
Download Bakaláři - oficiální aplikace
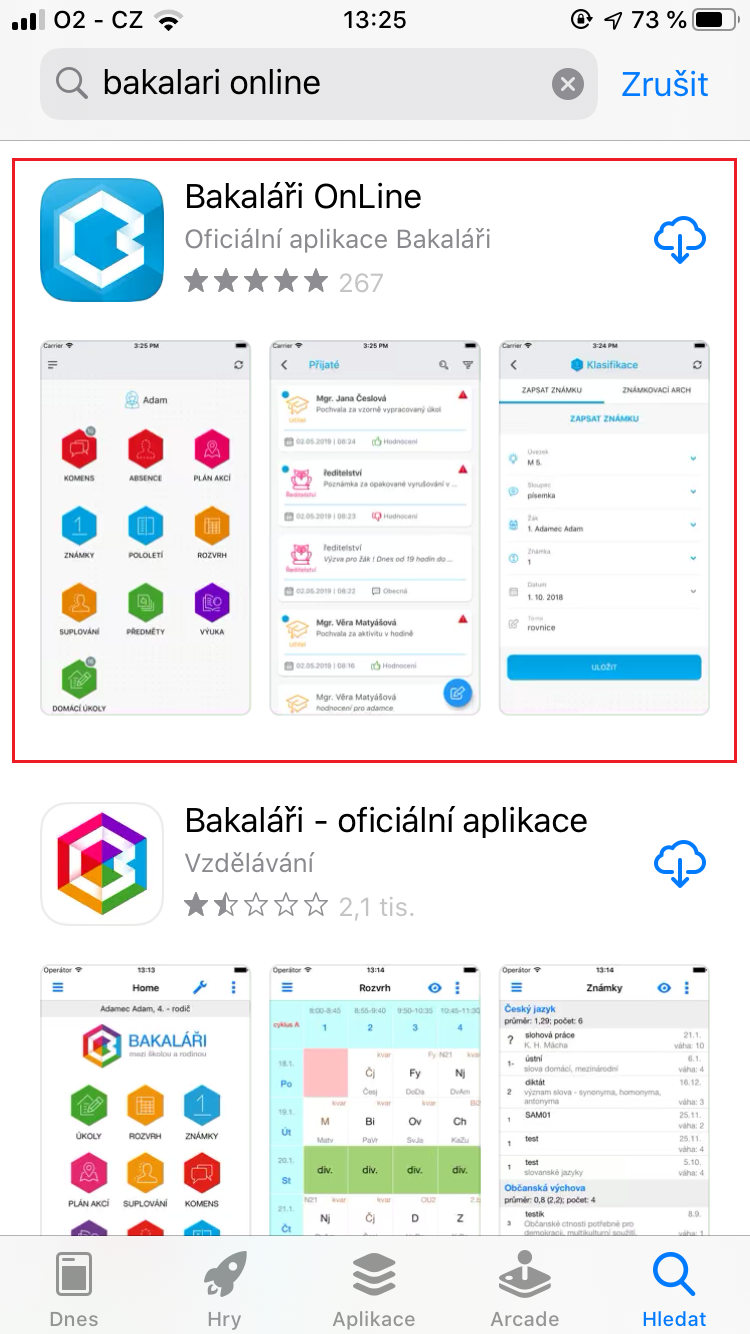click(x=680, y=864)
